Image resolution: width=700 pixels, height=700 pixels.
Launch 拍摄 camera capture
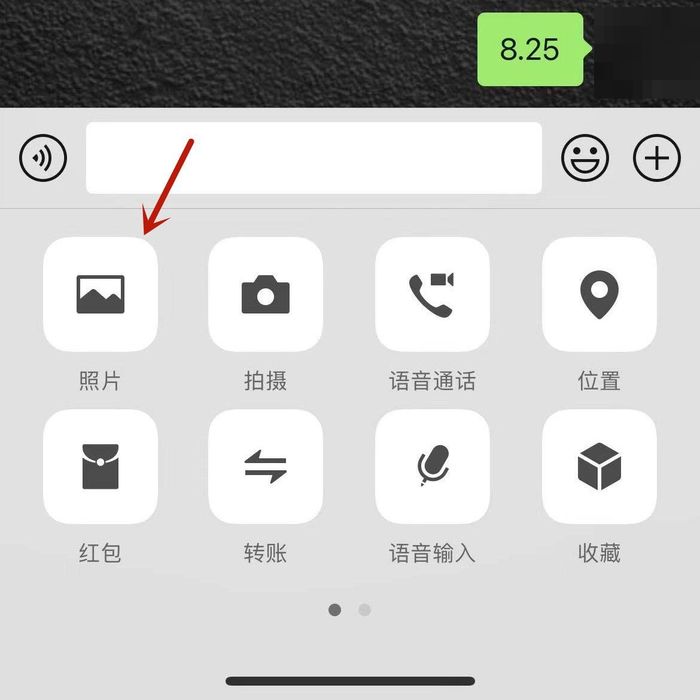(x=265, y=295)
